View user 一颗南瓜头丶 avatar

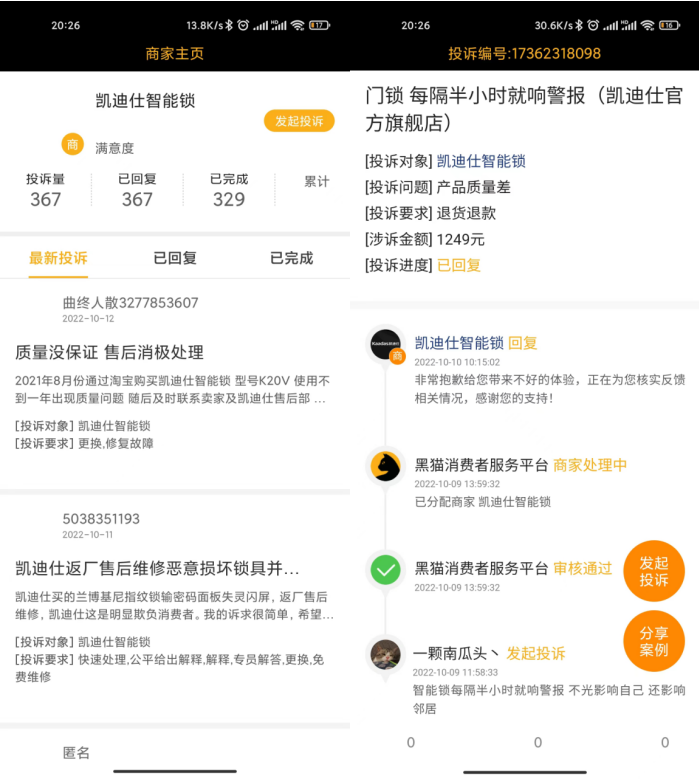pos(385,654)
